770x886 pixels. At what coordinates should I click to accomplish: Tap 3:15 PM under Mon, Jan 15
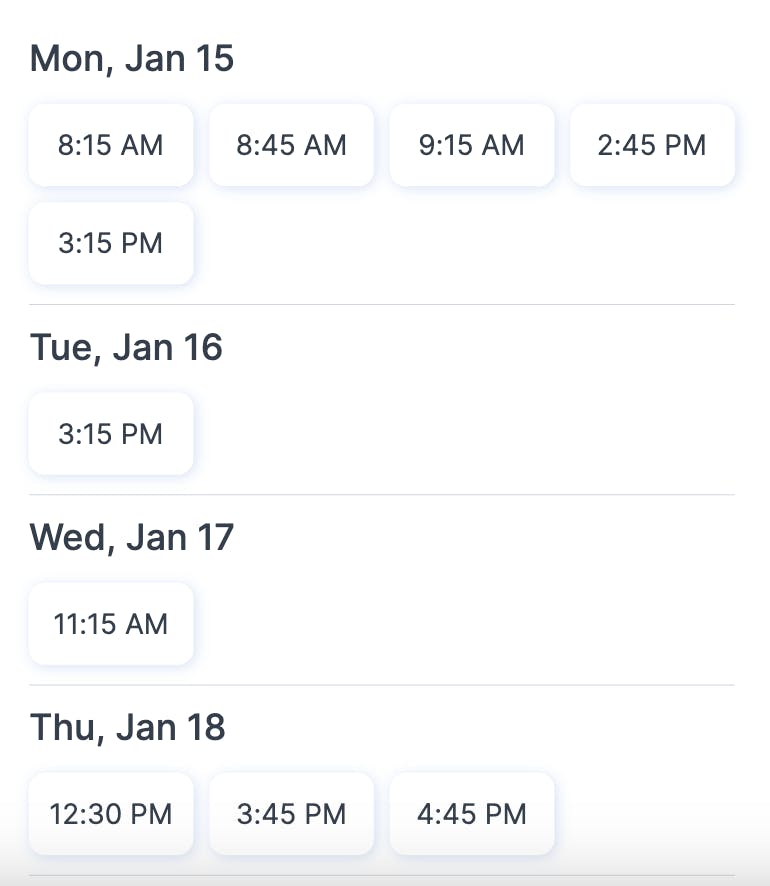111,243
